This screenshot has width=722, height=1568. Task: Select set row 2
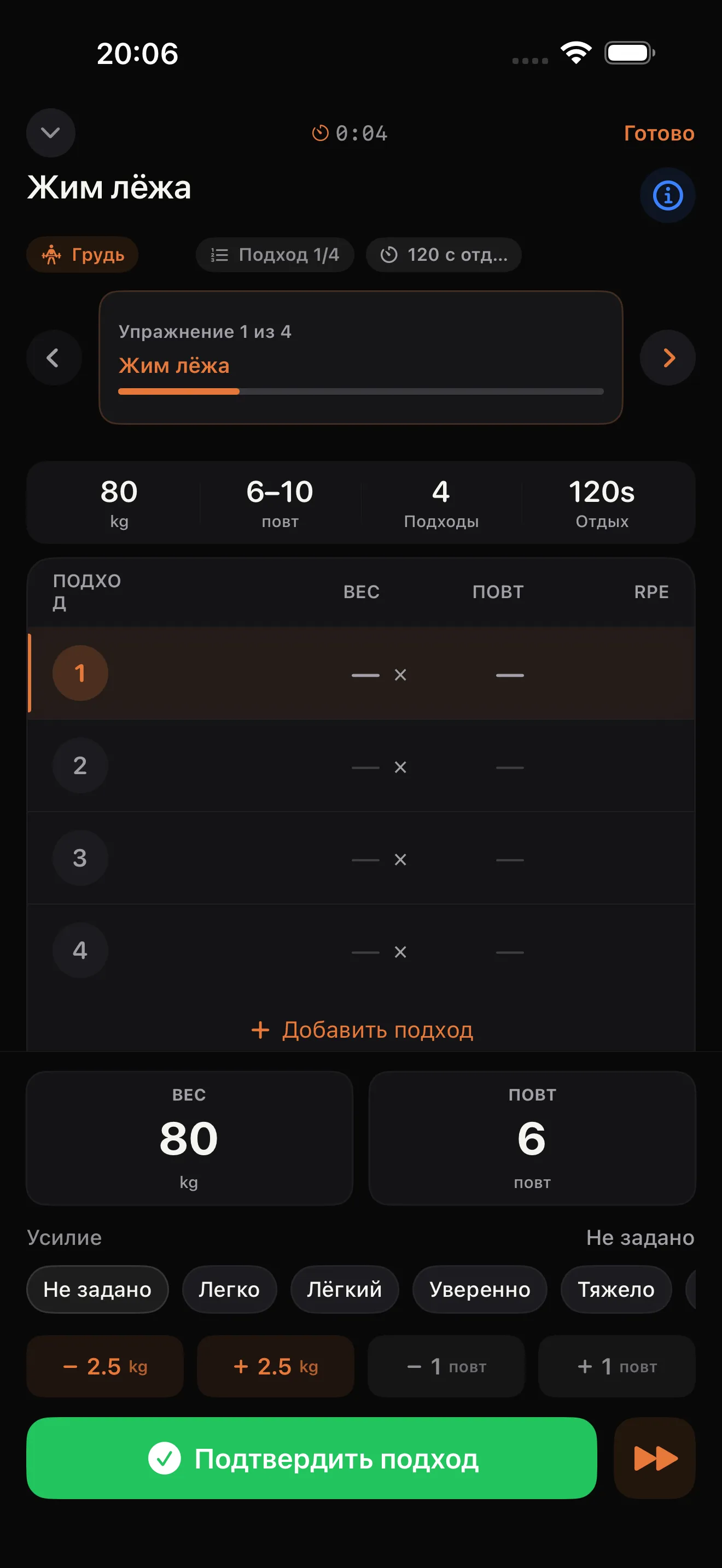(361, 766)
